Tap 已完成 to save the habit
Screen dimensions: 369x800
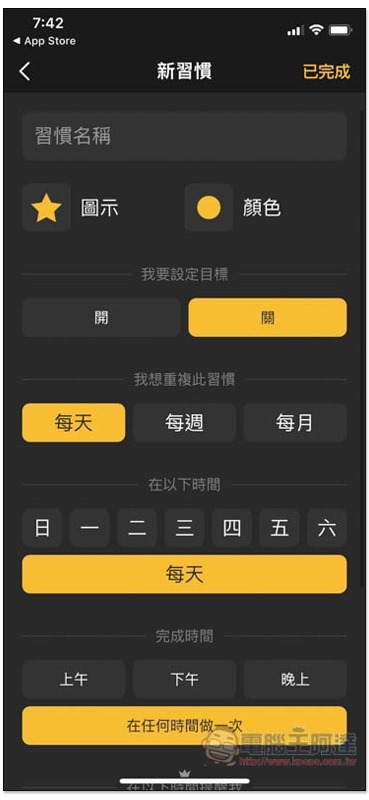click(327, 71)
